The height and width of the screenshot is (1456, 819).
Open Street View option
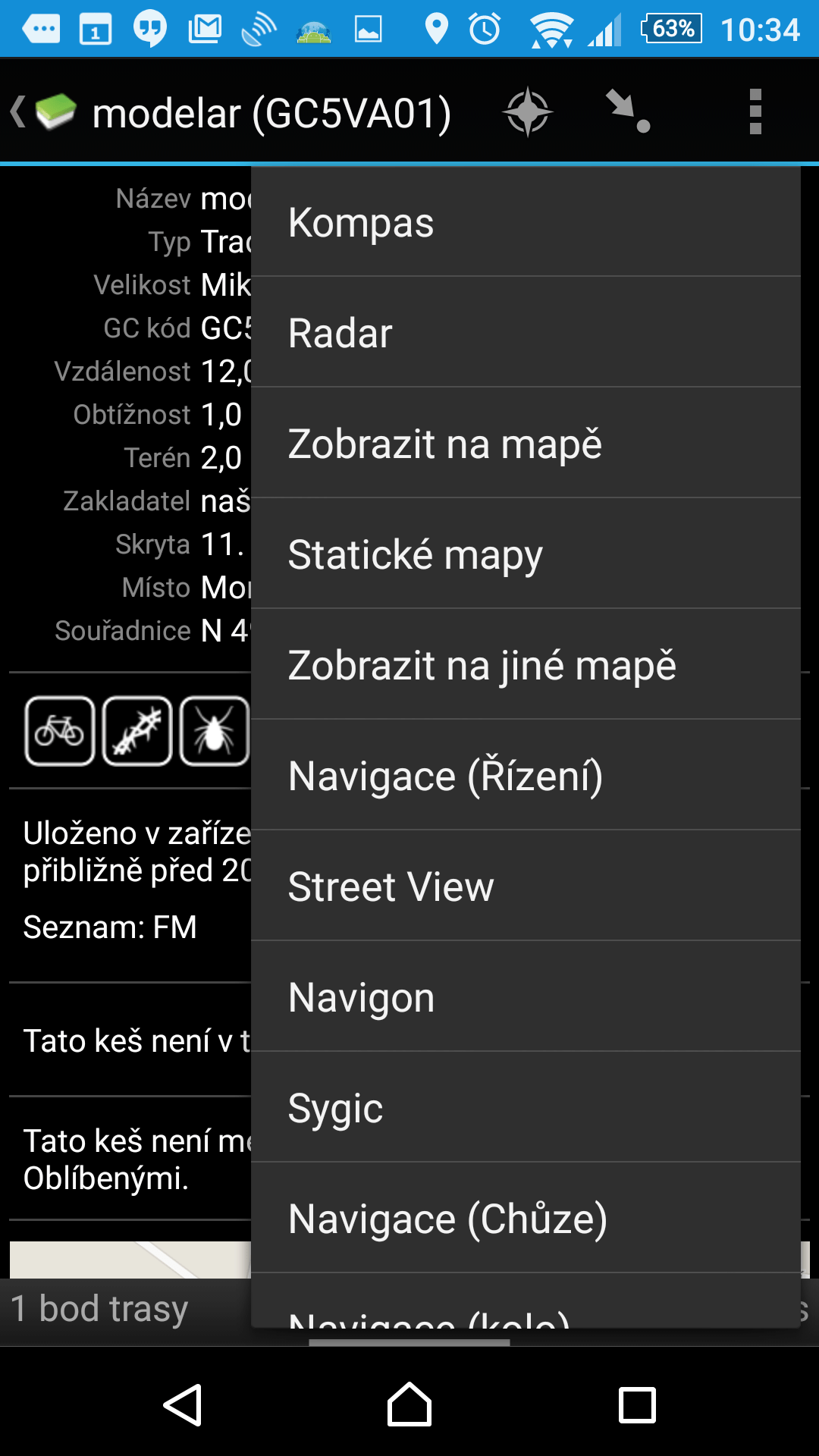coord(526,886)
